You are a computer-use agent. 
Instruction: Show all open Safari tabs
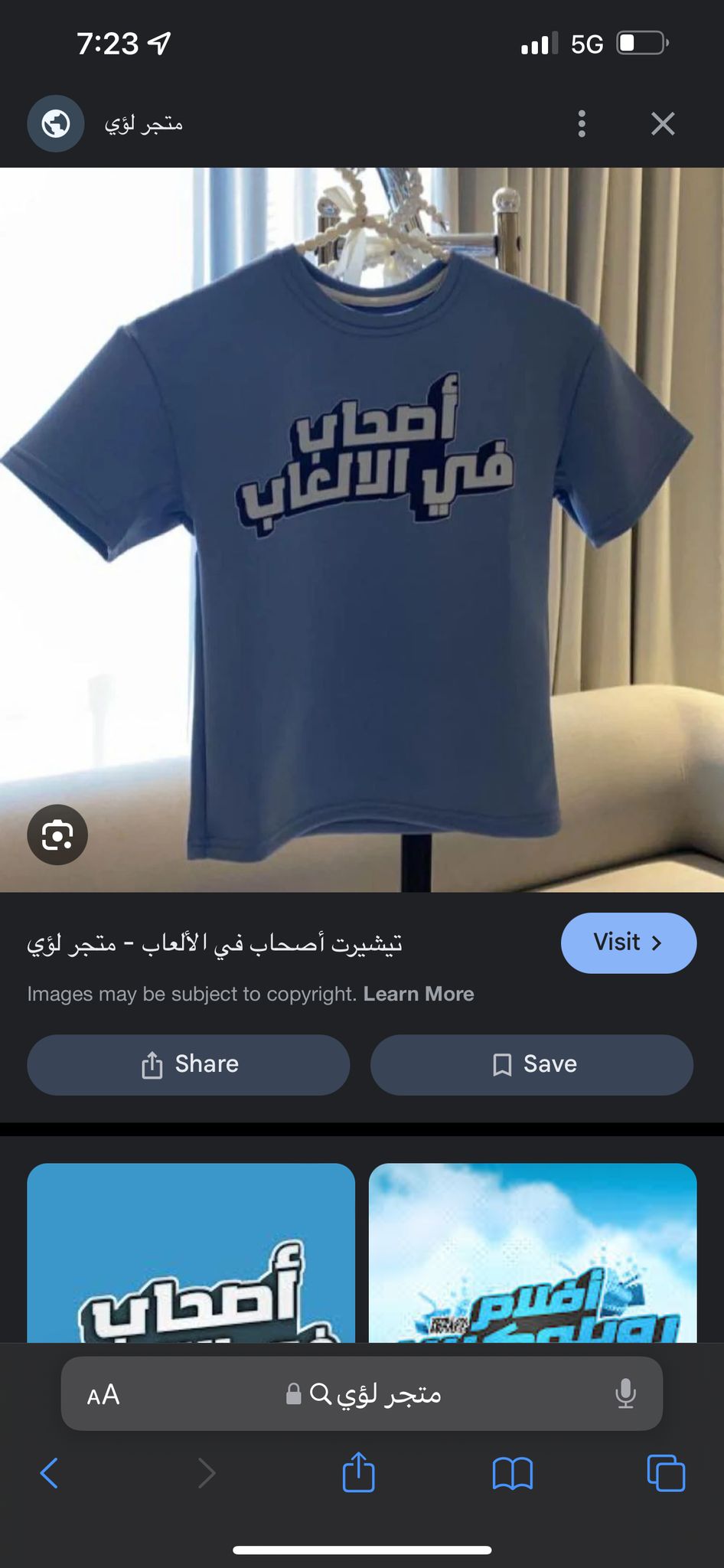coord(666,1472)
